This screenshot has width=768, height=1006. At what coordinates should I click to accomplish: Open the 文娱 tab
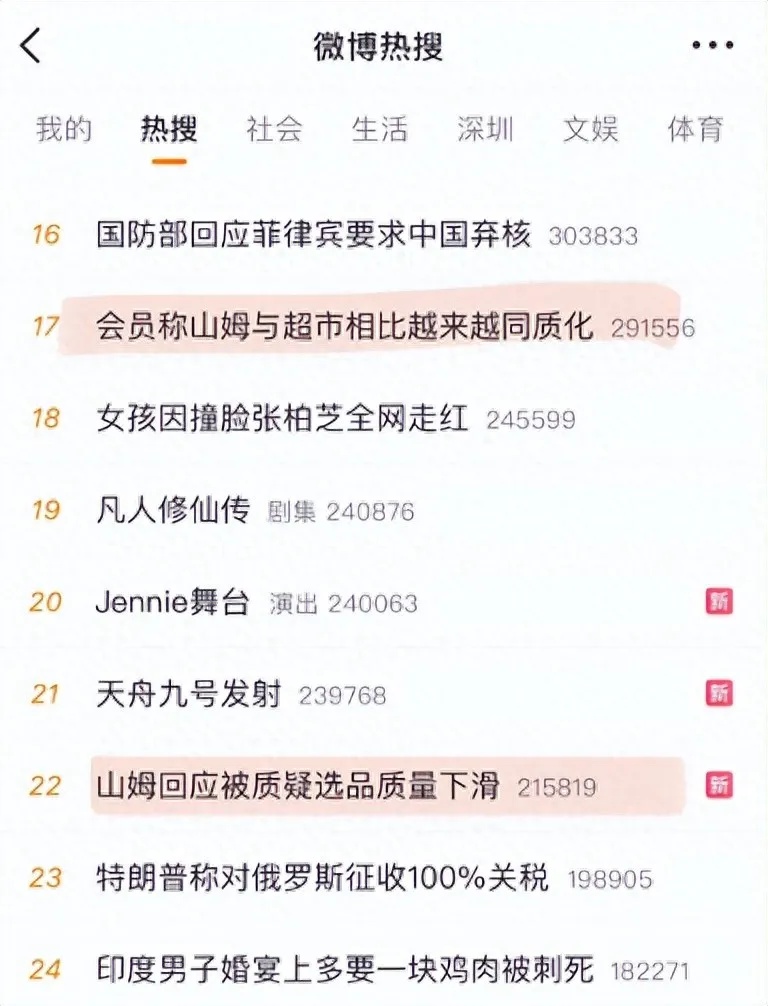(590, 129)
